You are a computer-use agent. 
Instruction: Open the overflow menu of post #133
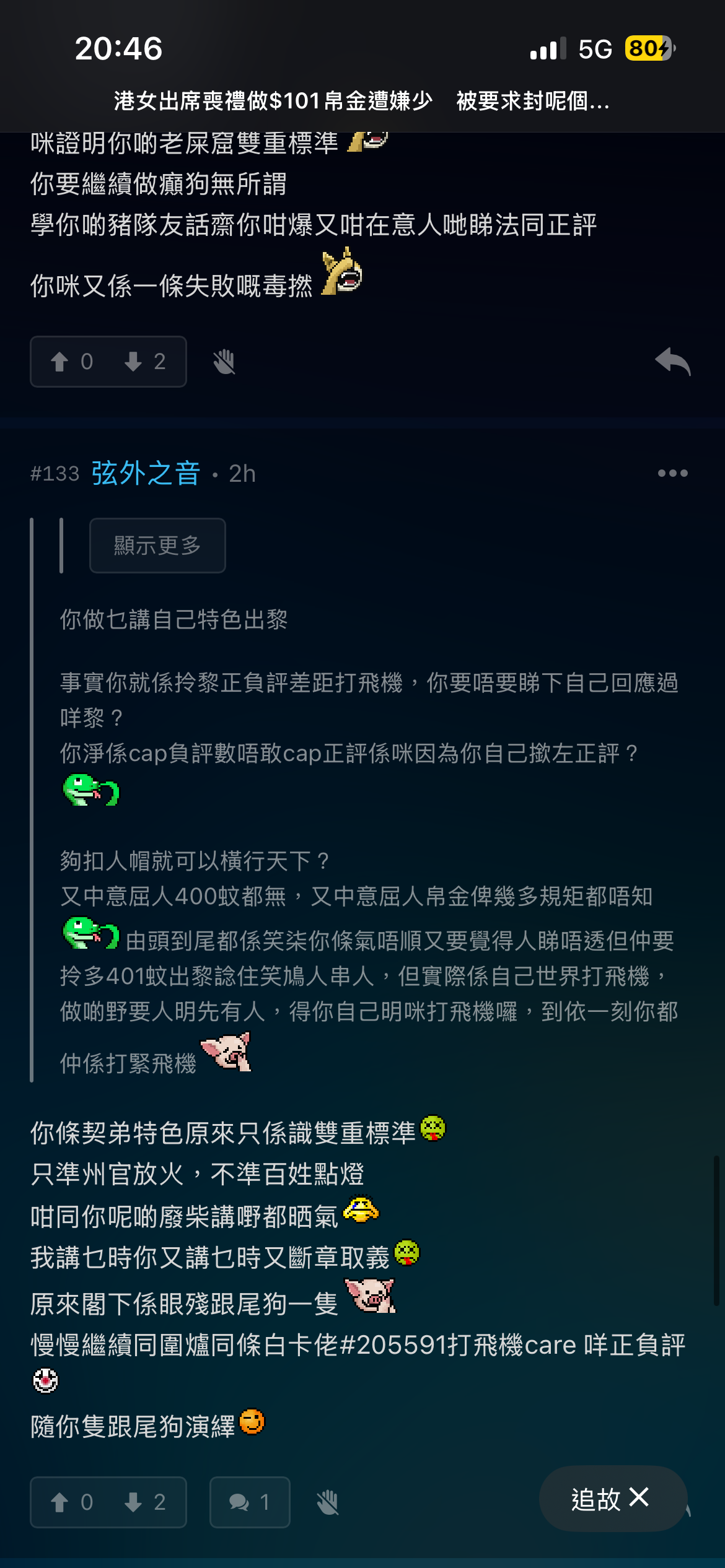(672, 474)
